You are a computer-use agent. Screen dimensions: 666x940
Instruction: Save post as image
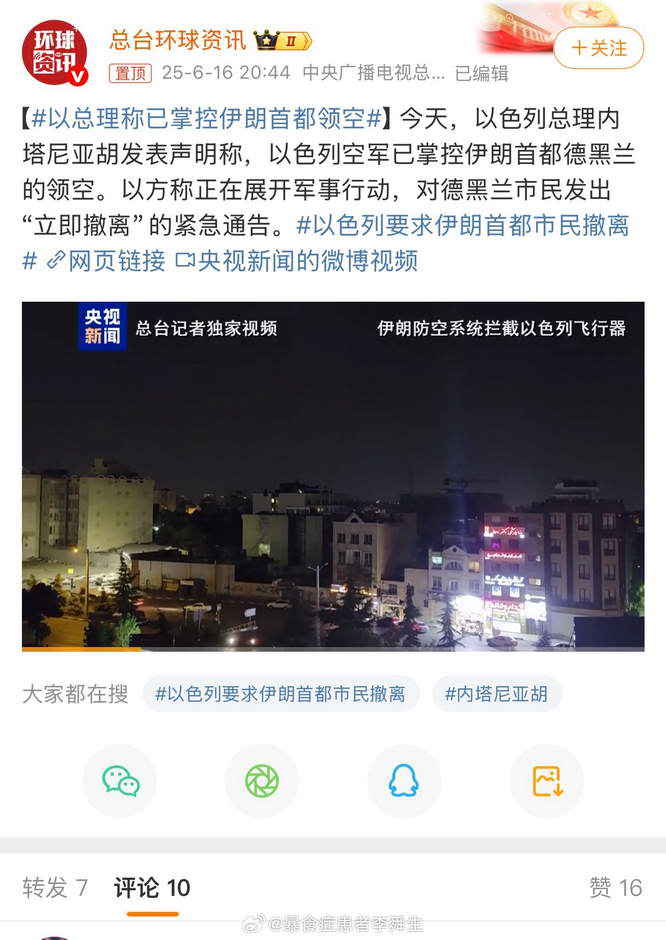tap(546, 781)
